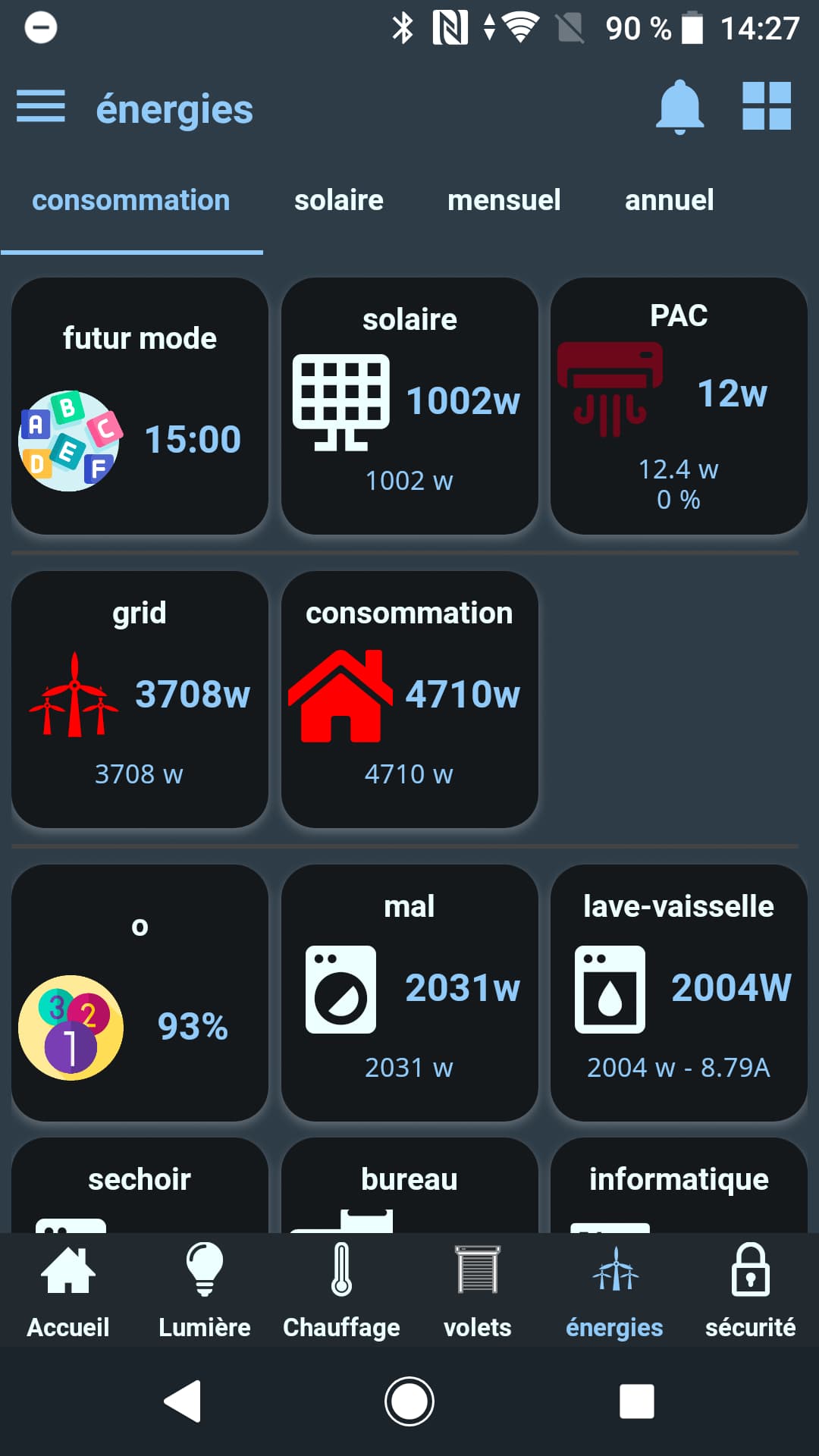Go to the sécurité tab
Viewport: 819px width, 1456px height.
click(x=751, y=1291)
